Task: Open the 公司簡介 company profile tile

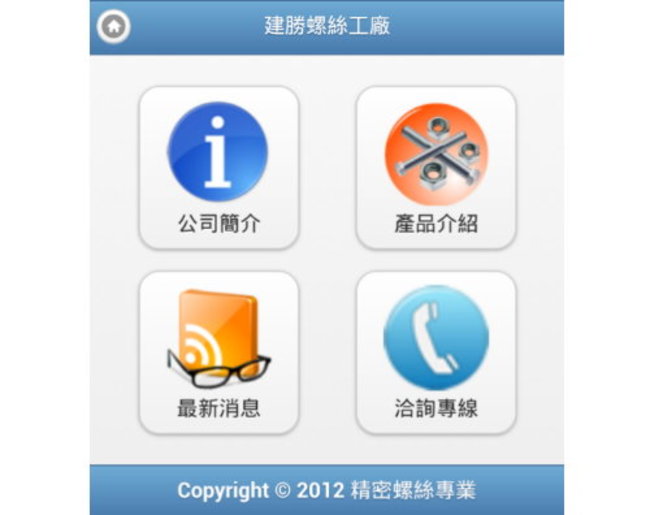Action: [x=218, y=167]
